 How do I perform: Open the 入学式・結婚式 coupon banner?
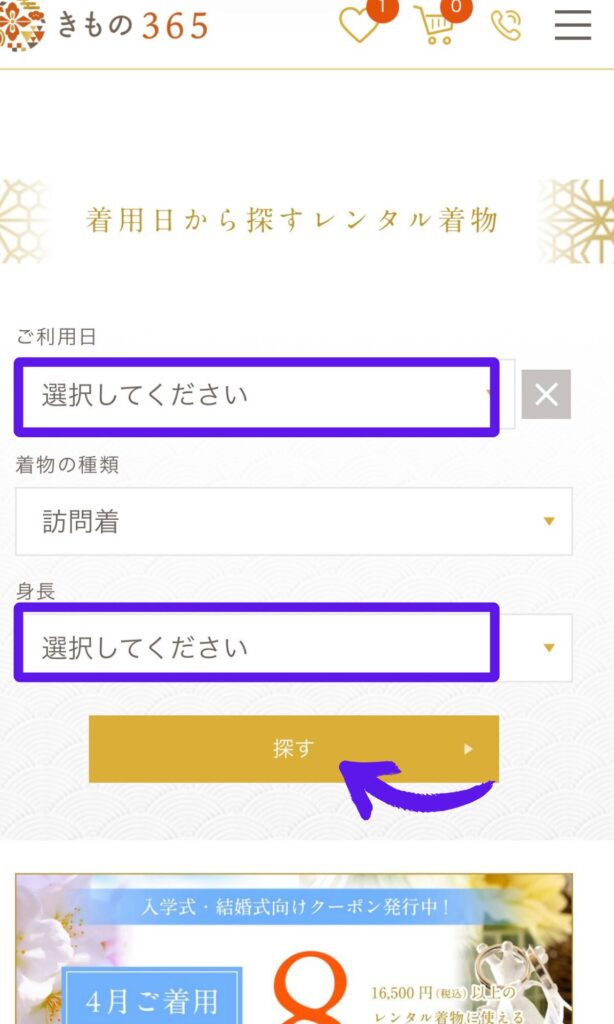294,948
